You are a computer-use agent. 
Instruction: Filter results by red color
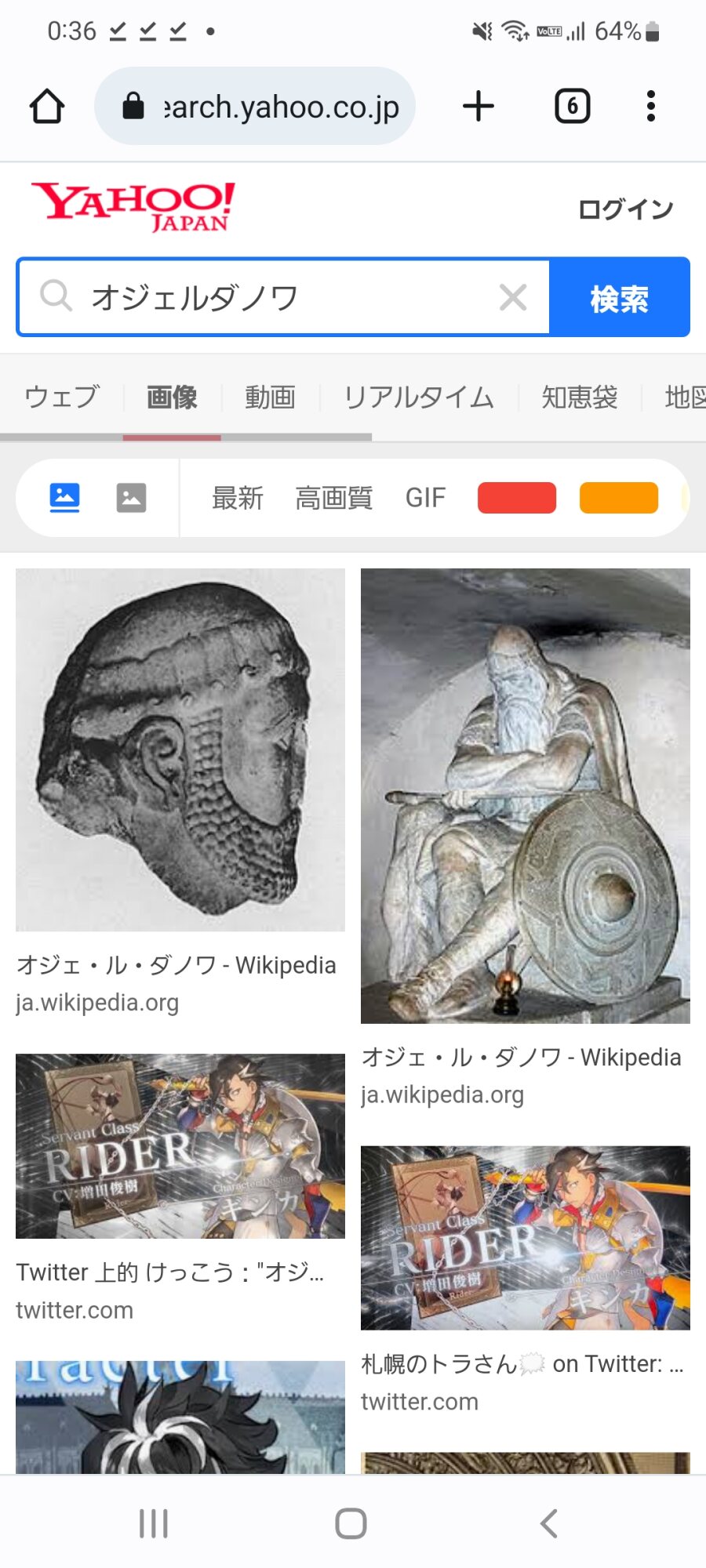517,498
